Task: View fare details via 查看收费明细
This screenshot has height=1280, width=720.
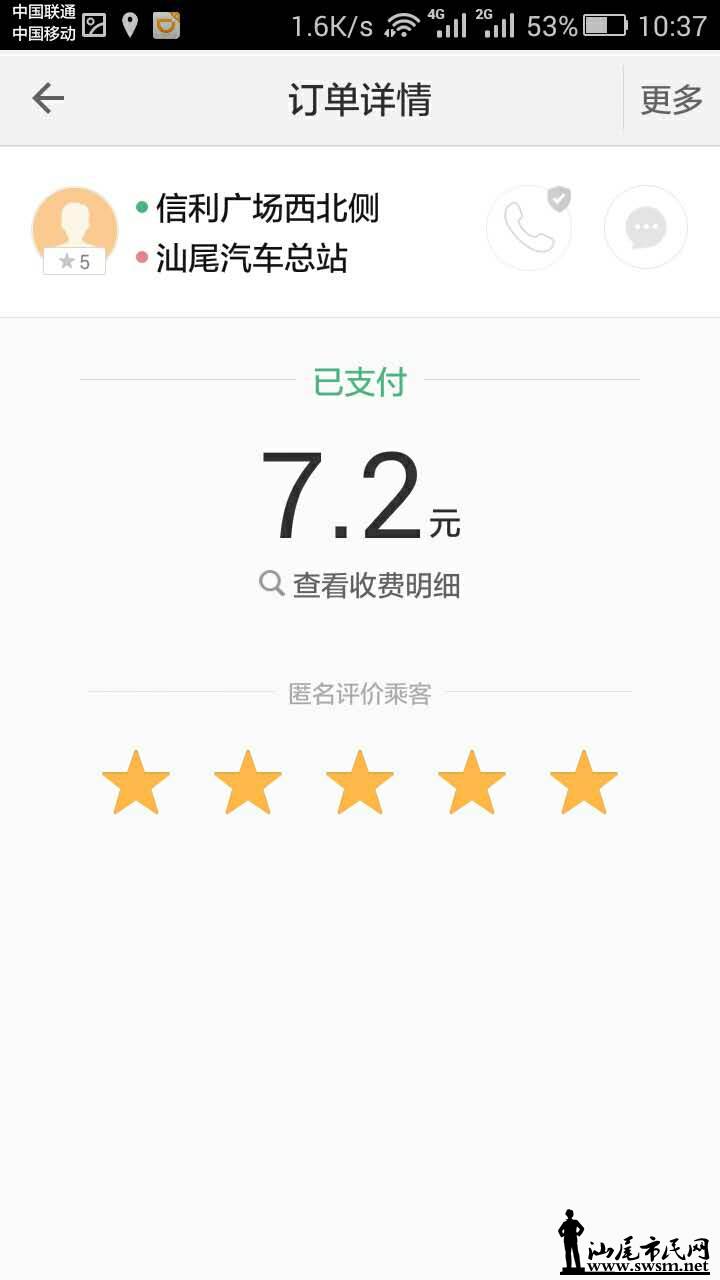Action: click(x=360, y=584)
